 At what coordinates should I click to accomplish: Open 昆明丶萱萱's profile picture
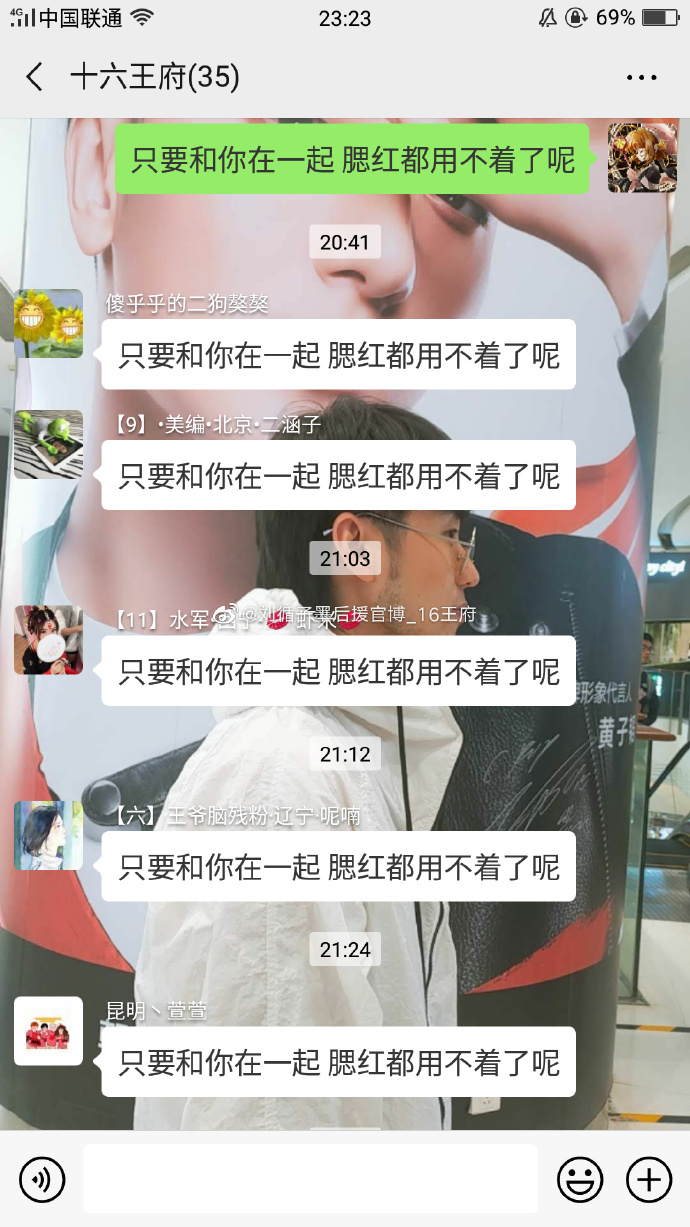point(48,1030)
